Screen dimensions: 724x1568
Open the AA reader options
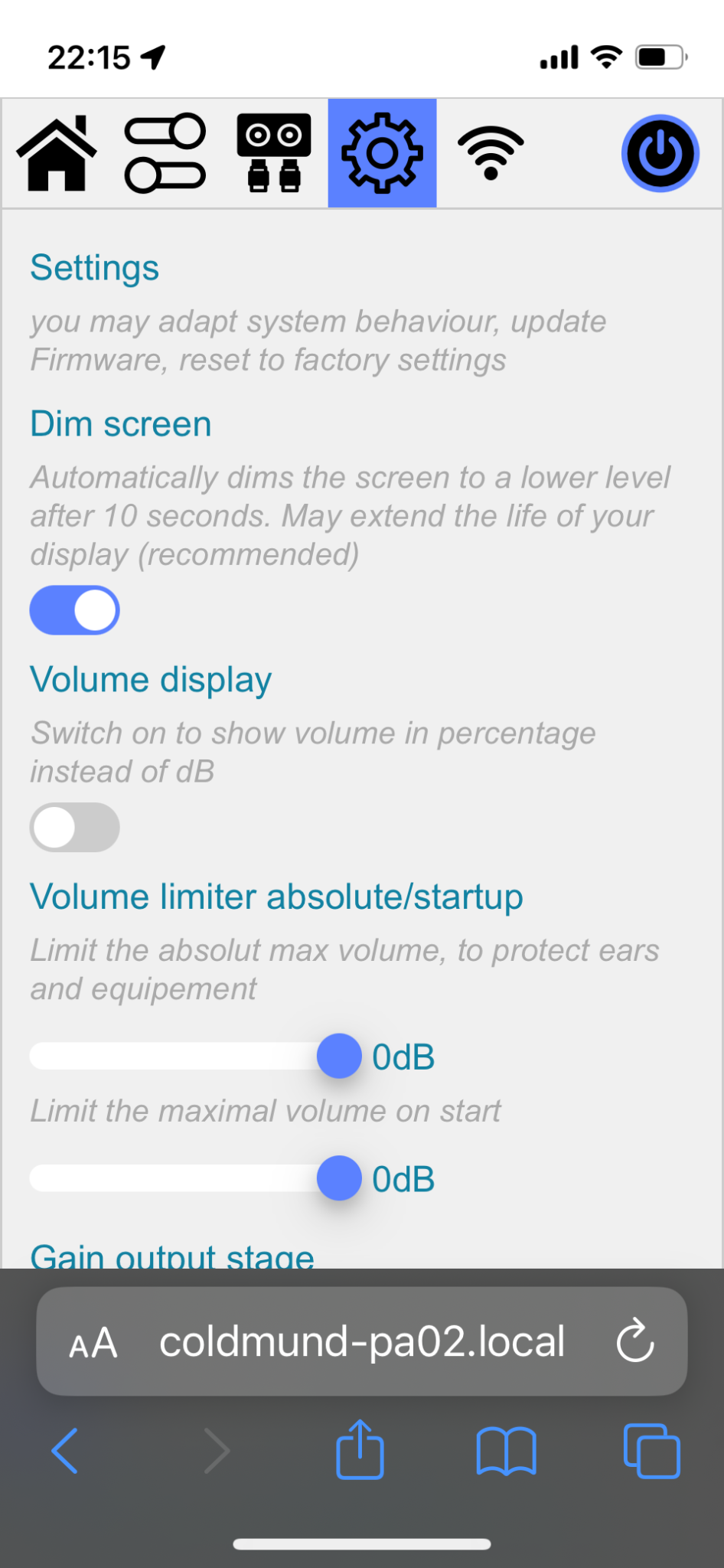point(93,1343)
